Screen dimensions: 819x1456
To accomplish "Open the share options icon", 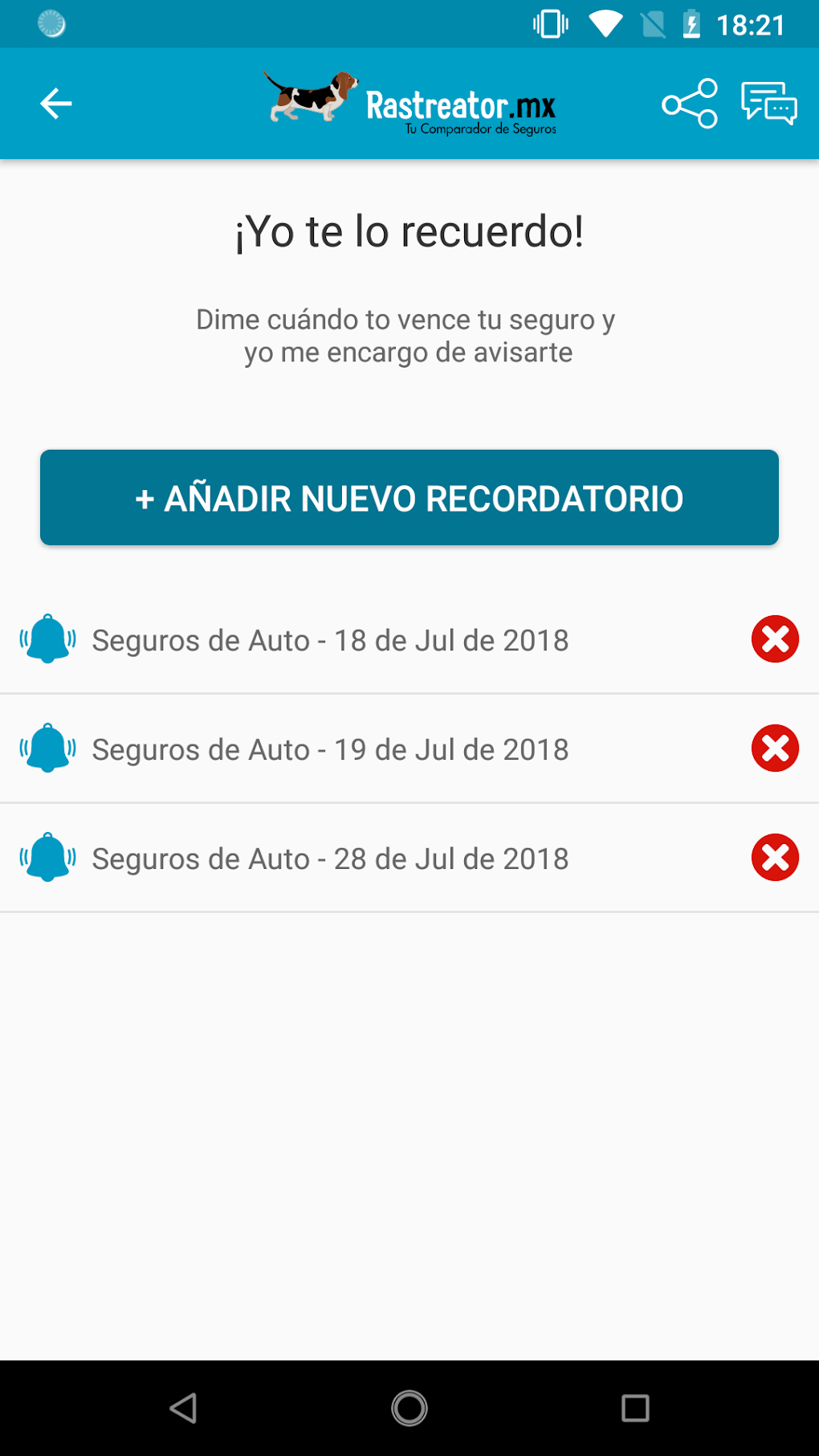I will coord(691,103).
